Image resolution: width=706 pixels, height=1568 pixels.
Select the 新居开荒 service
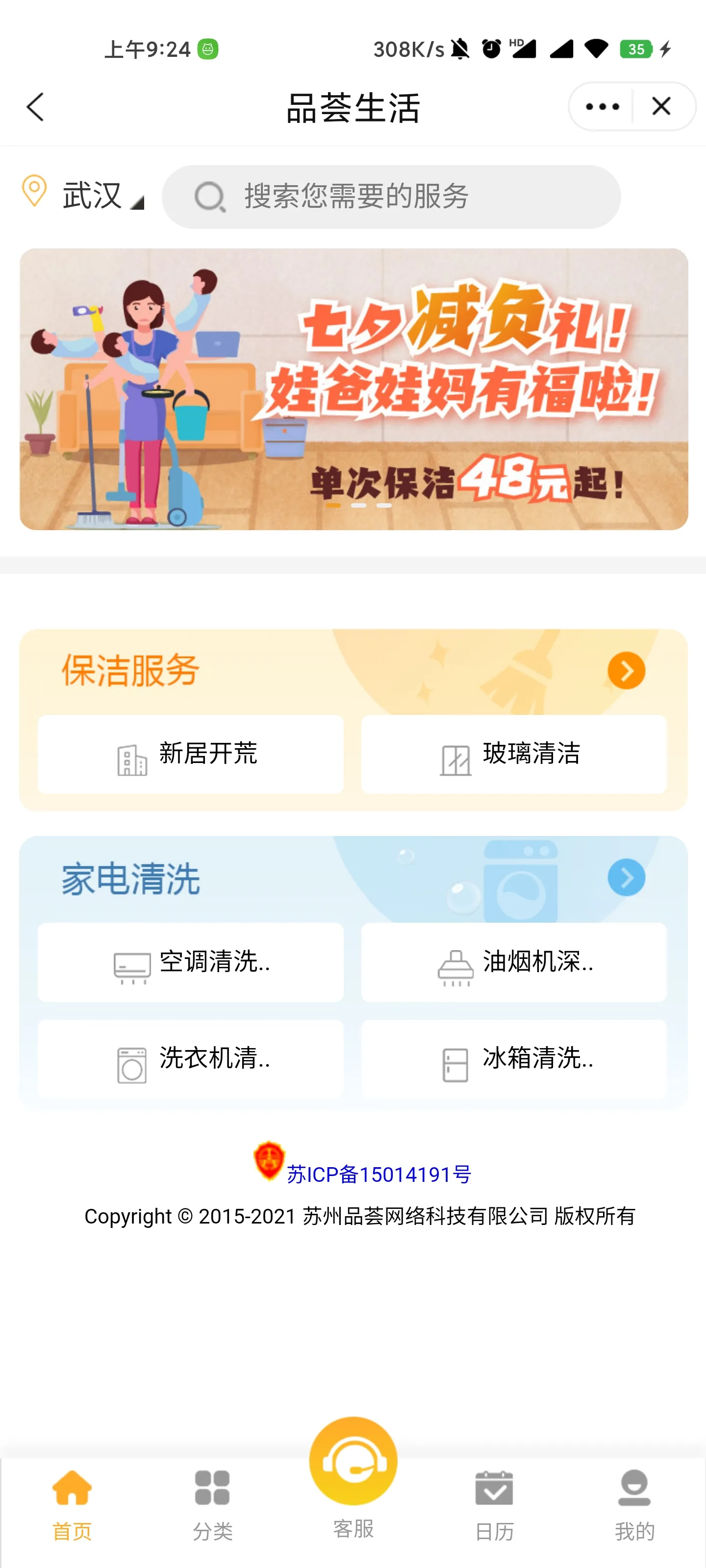tap(190, 754)
